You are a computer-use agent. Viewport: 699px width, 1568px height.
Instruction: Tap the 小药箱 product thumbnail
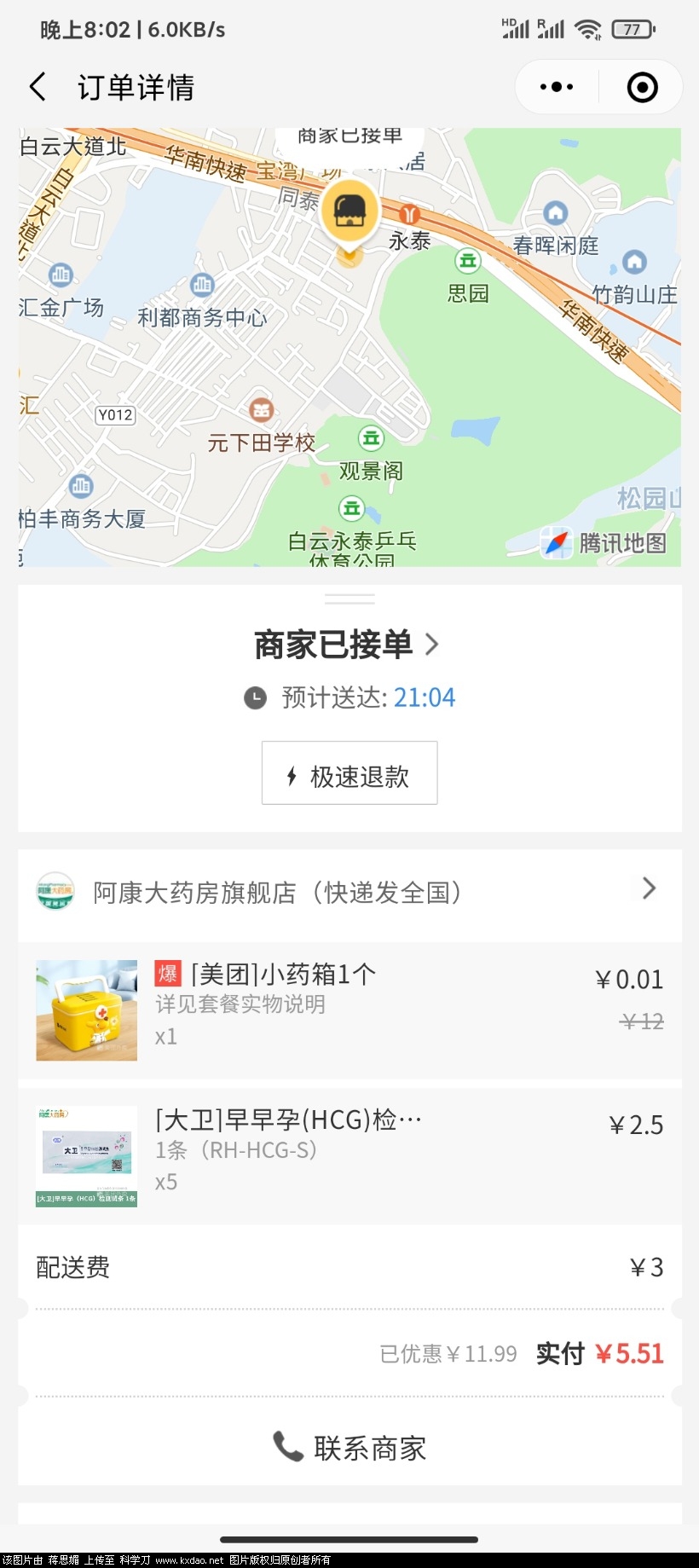tap(86, 1010)
